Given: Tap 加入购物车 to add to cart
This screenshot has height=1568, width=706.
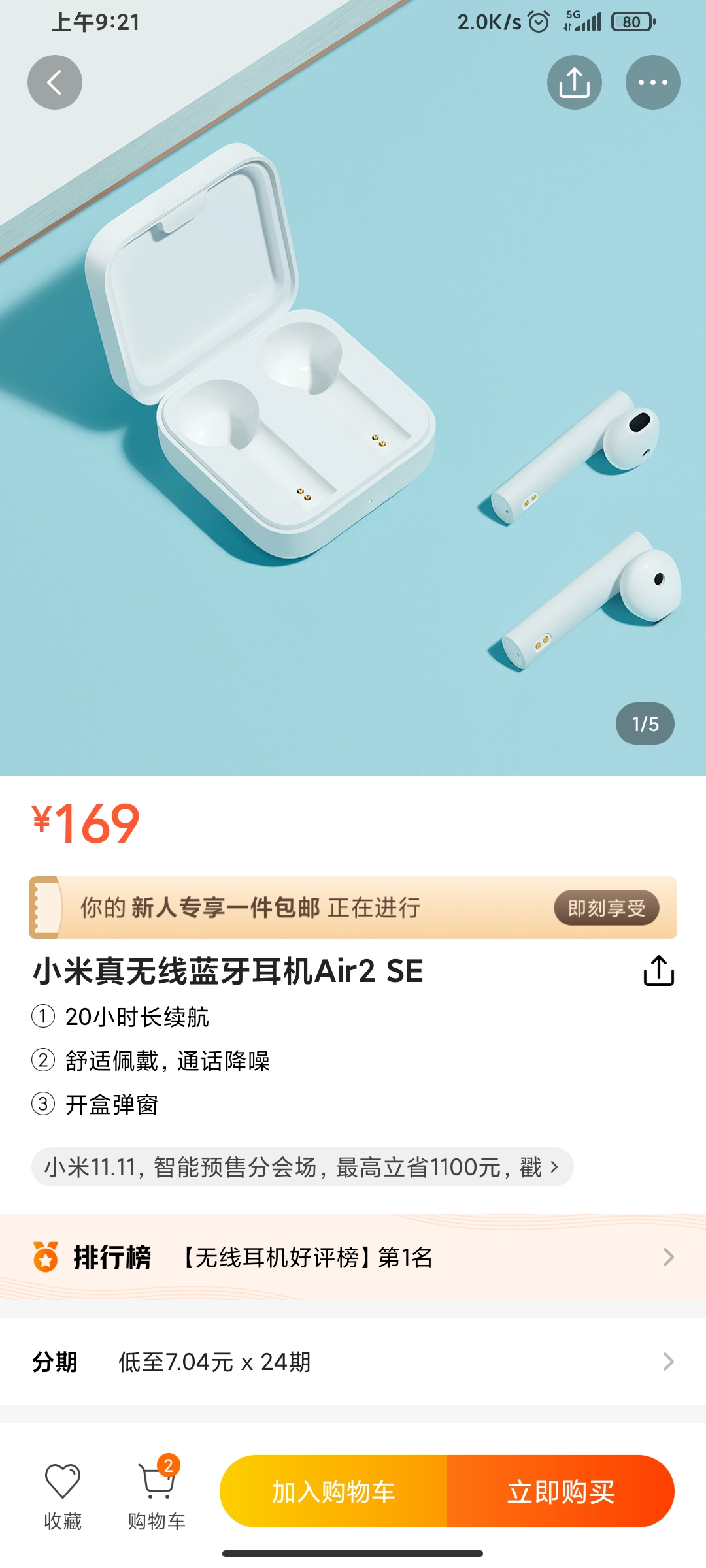Looking at the screenshot, I should point(333,1492).
